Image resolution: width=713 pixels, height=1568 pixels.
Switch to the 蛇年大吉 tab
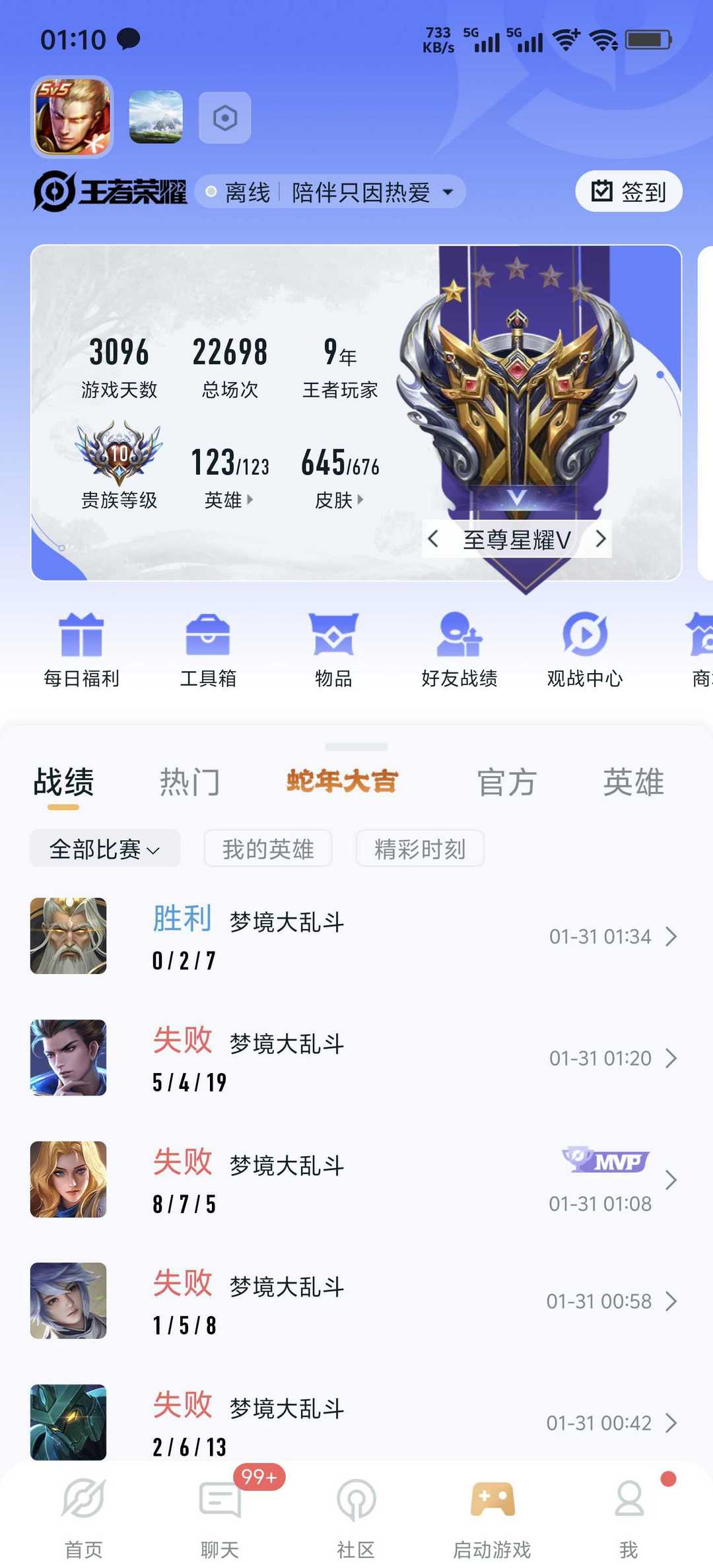point(342,781)
